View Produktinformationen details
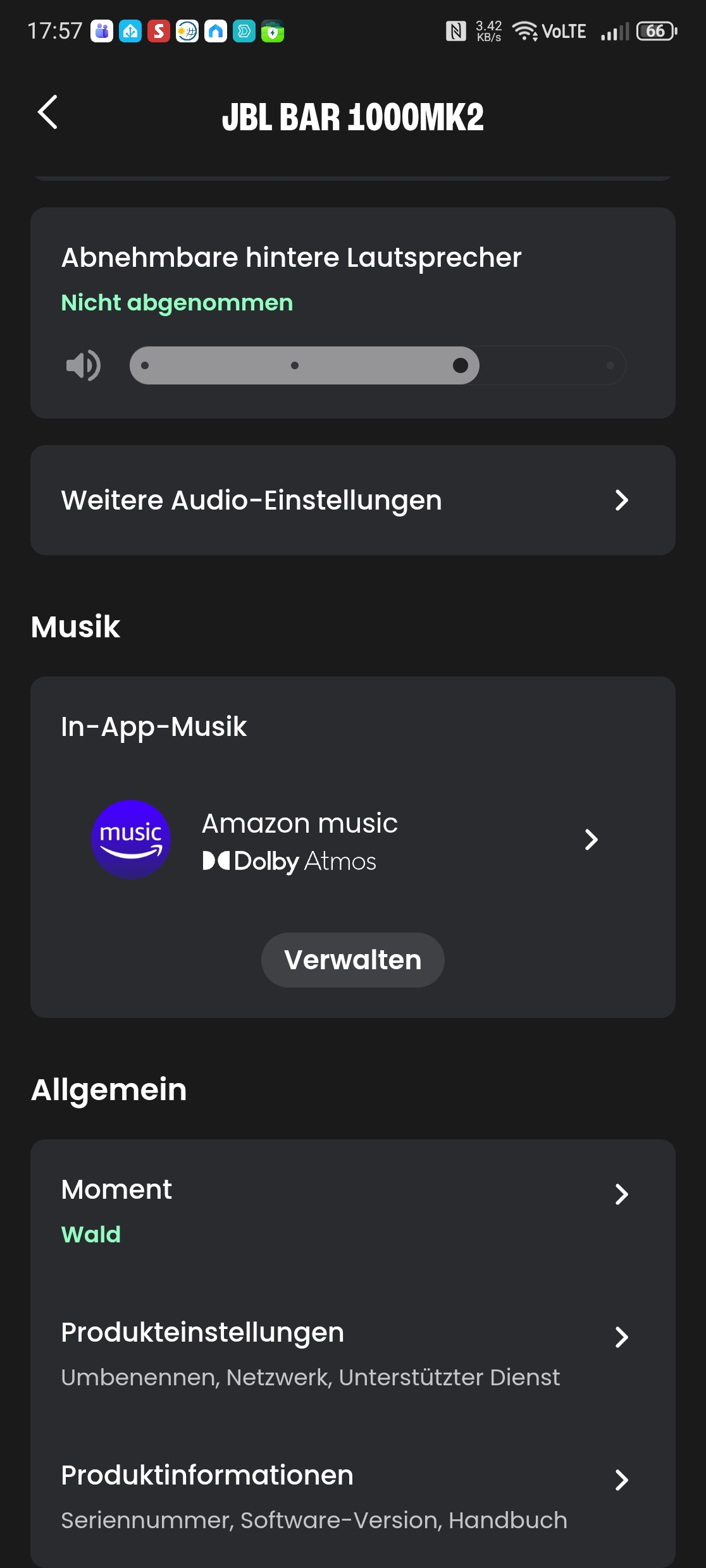Viewport: 706px width, 1568px height. [352, 1496]
